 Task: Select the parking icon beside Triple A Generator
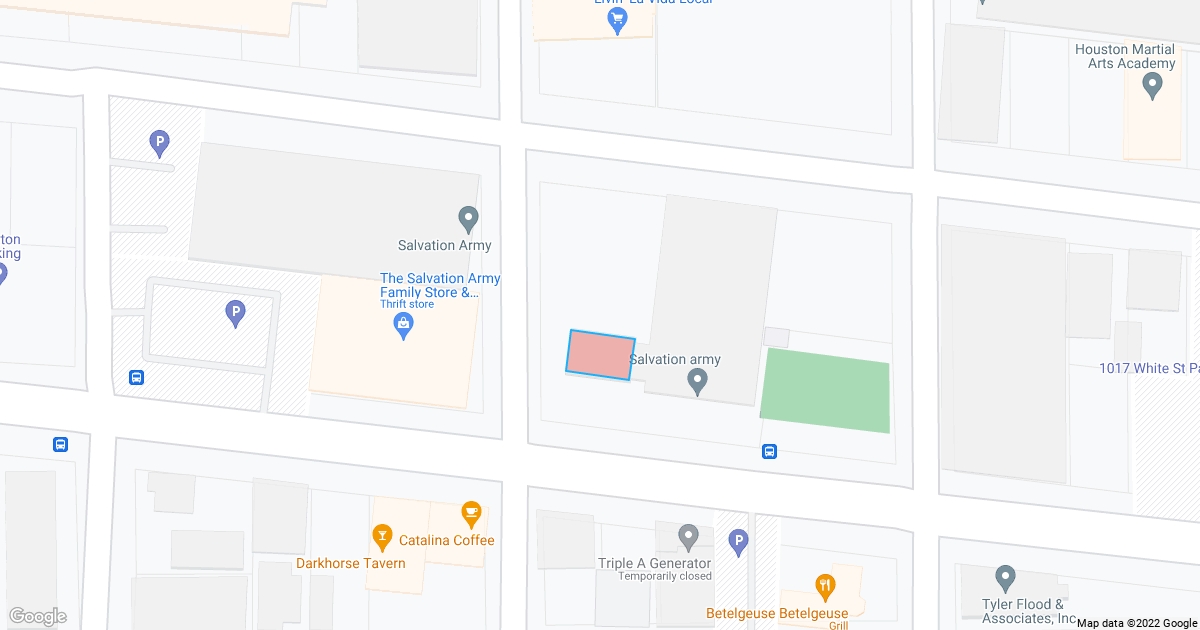point(739,544)
